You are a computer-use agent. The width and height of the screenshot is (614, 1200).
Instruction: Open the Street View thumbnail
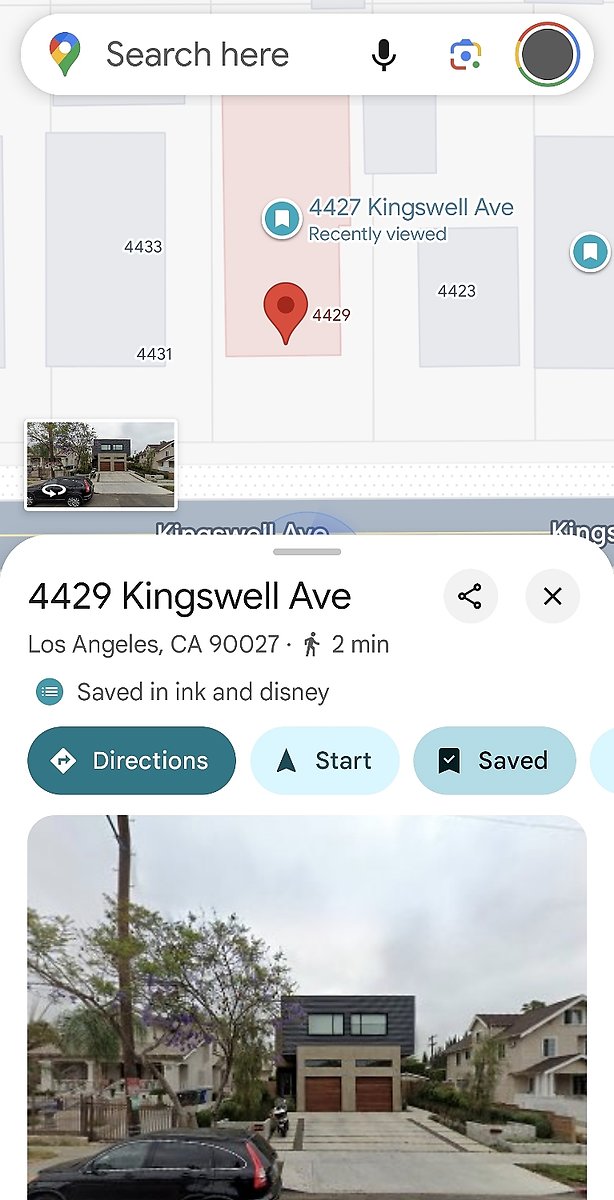coord(101,465)
